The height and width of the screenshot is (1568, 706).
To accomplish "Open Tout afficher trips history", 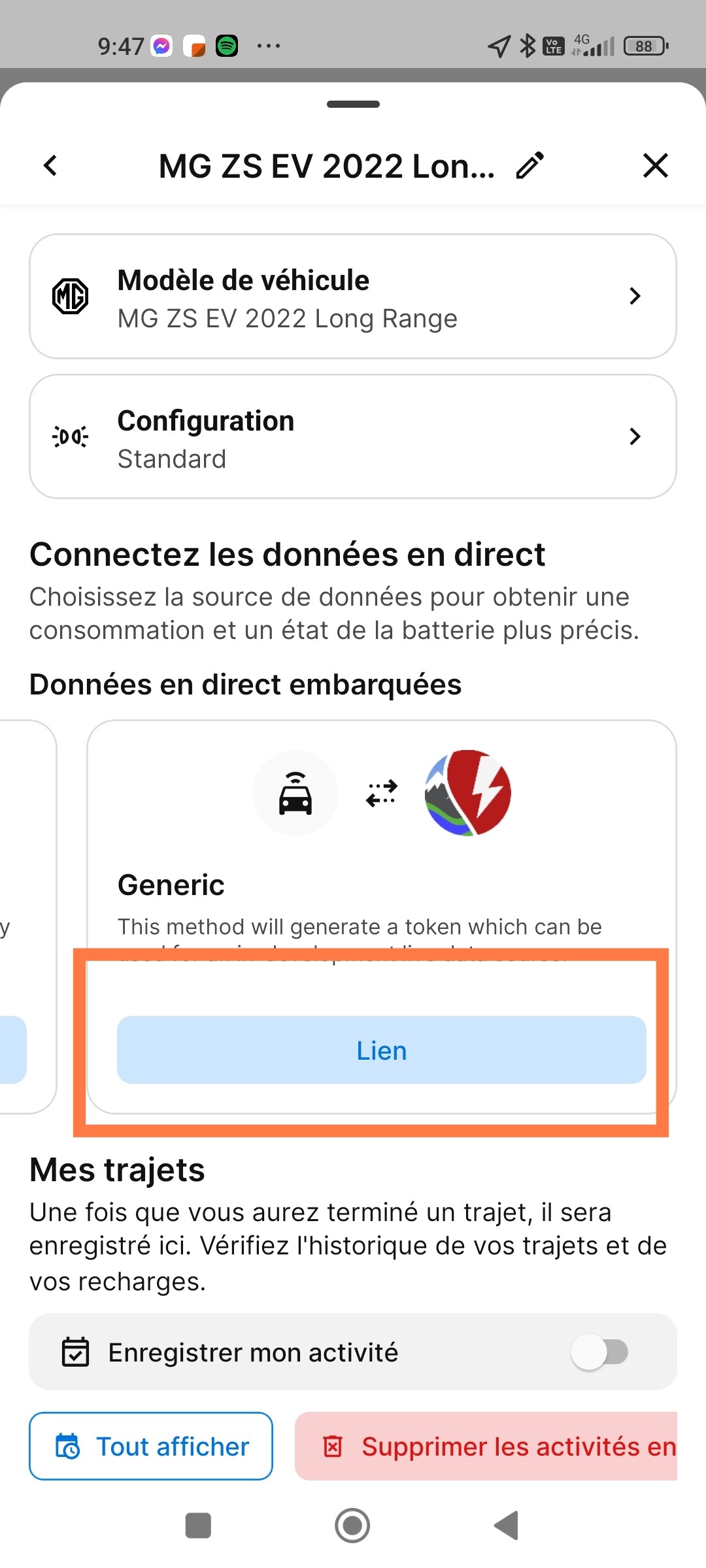I will click(x=151, y=1446).
